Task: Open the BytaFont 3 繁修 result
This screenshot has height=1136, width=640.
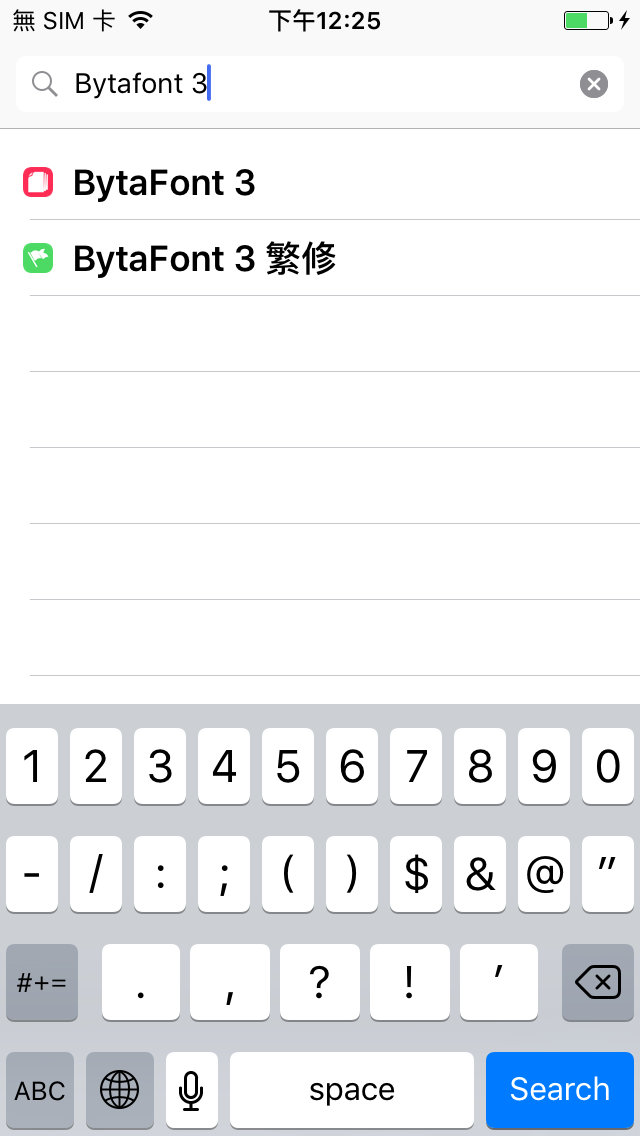Action: [x=204, y=259]
